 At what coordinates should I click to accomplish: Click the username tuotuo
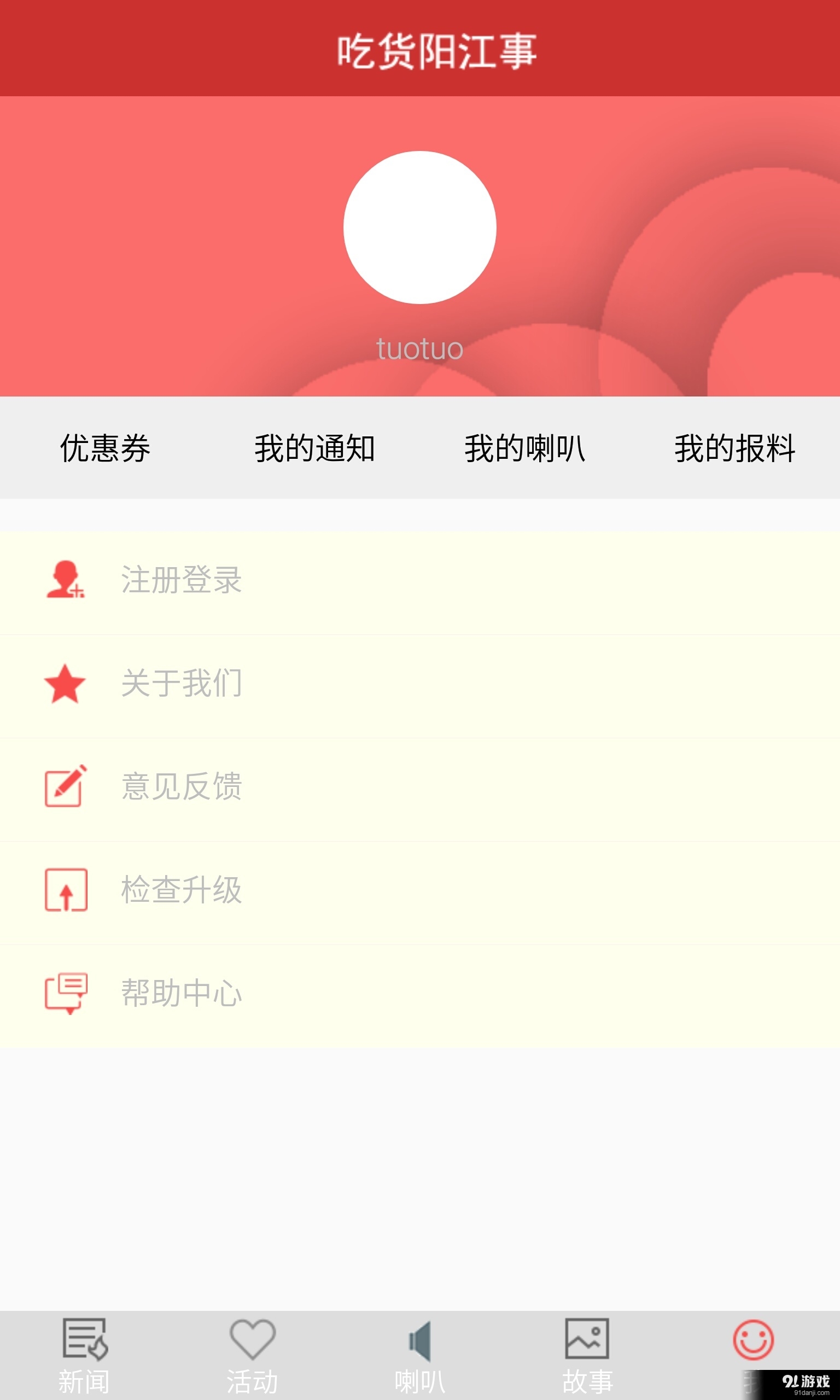click(x=419, y=349)
